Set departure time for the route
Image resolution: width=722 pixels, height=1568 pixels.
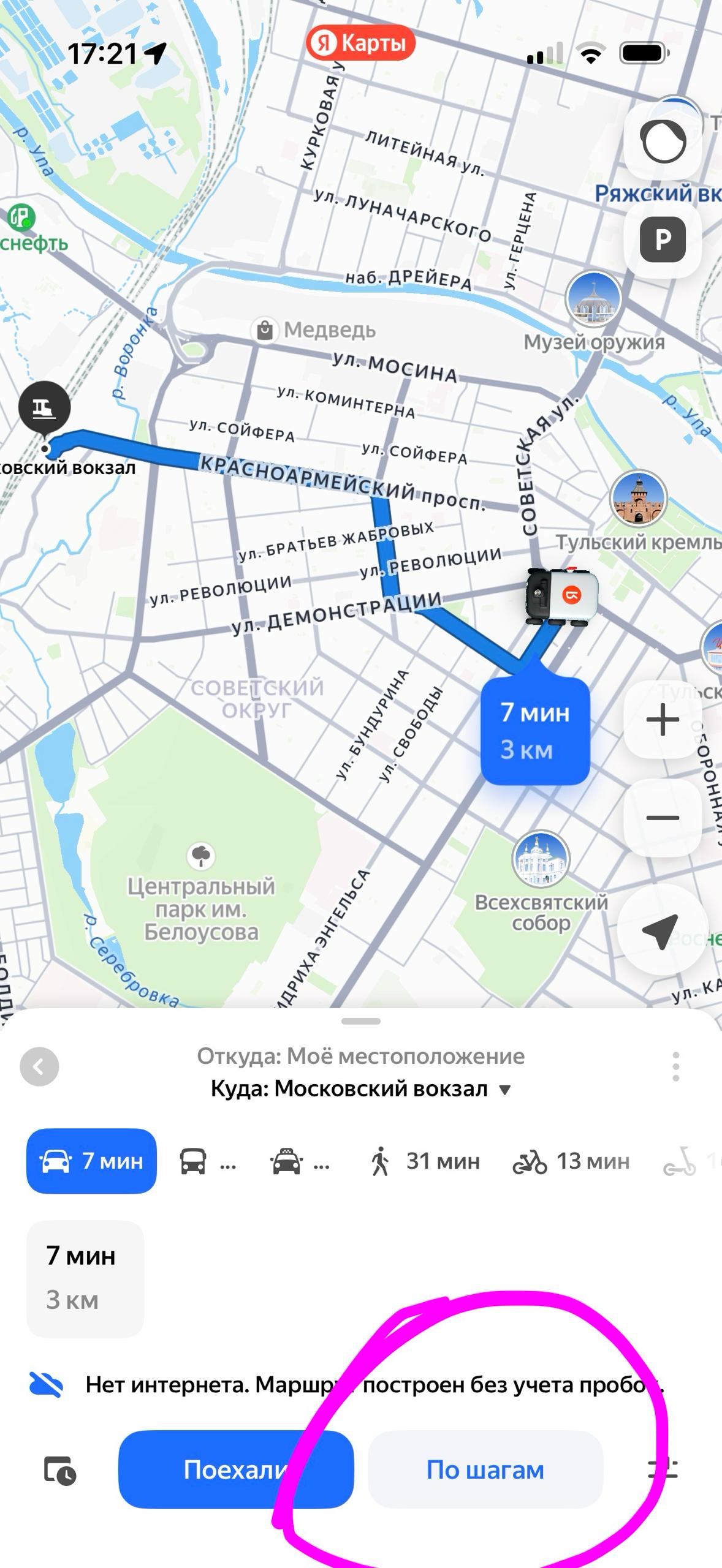pyautogui.click(x=60, y=1470)
